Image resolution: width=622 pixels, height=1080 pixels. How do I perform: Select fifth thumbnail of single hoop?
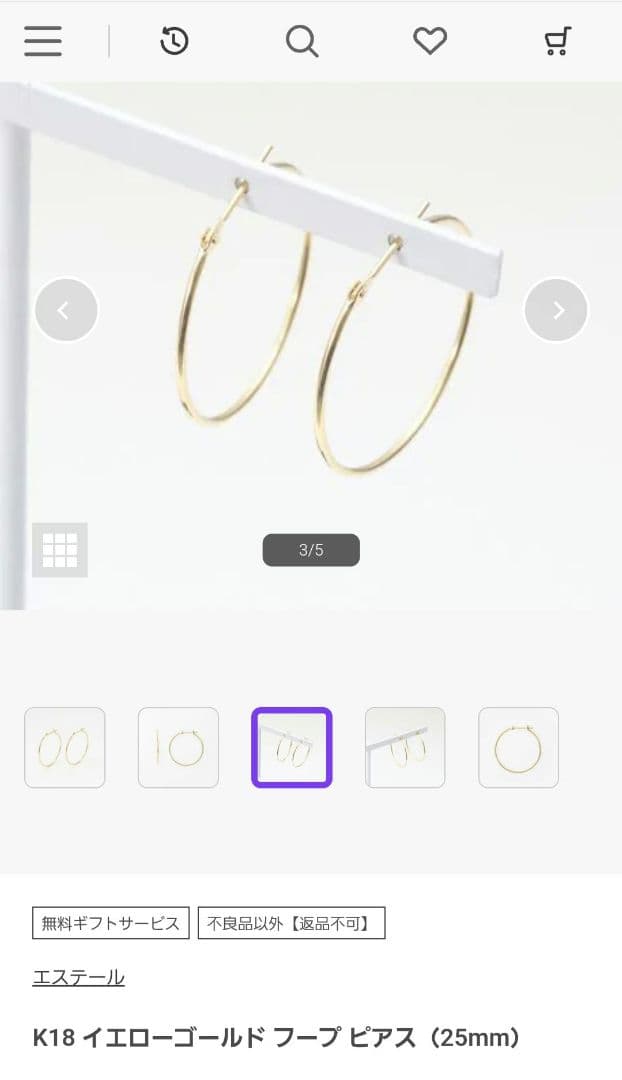tap(518, 747)
